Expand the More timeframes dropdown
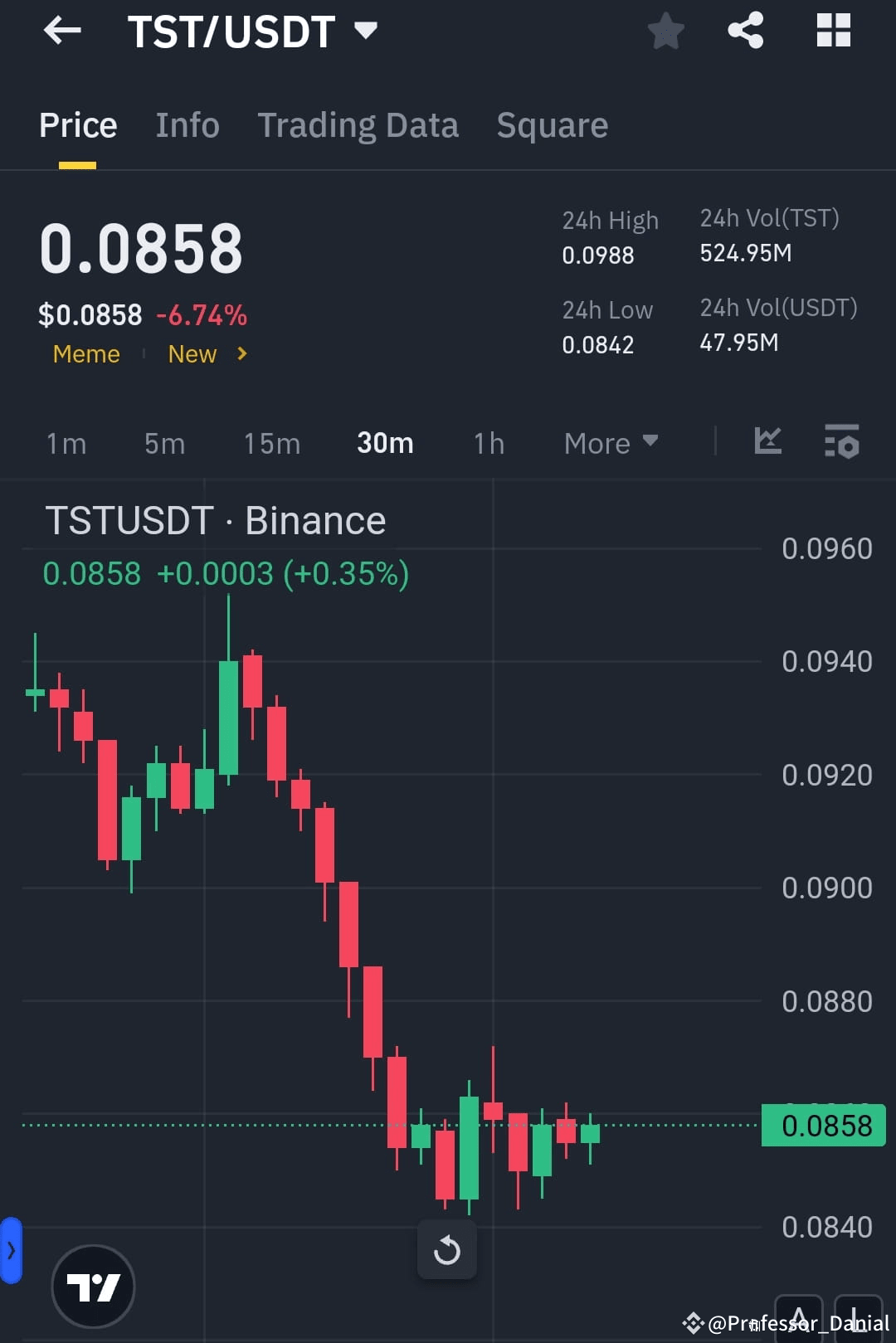 (x=610, y=443)
